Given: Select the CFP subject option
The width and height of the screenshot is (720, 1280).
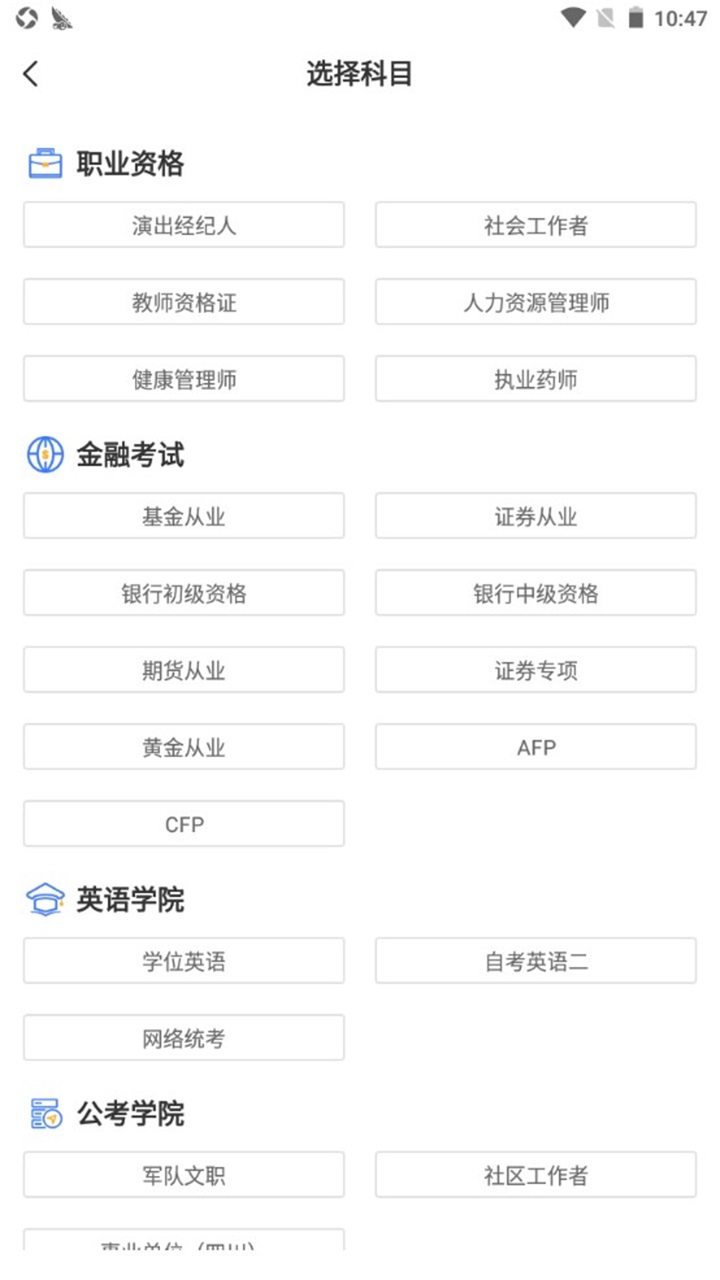Looking at the screenshot, I should (183, 824).
